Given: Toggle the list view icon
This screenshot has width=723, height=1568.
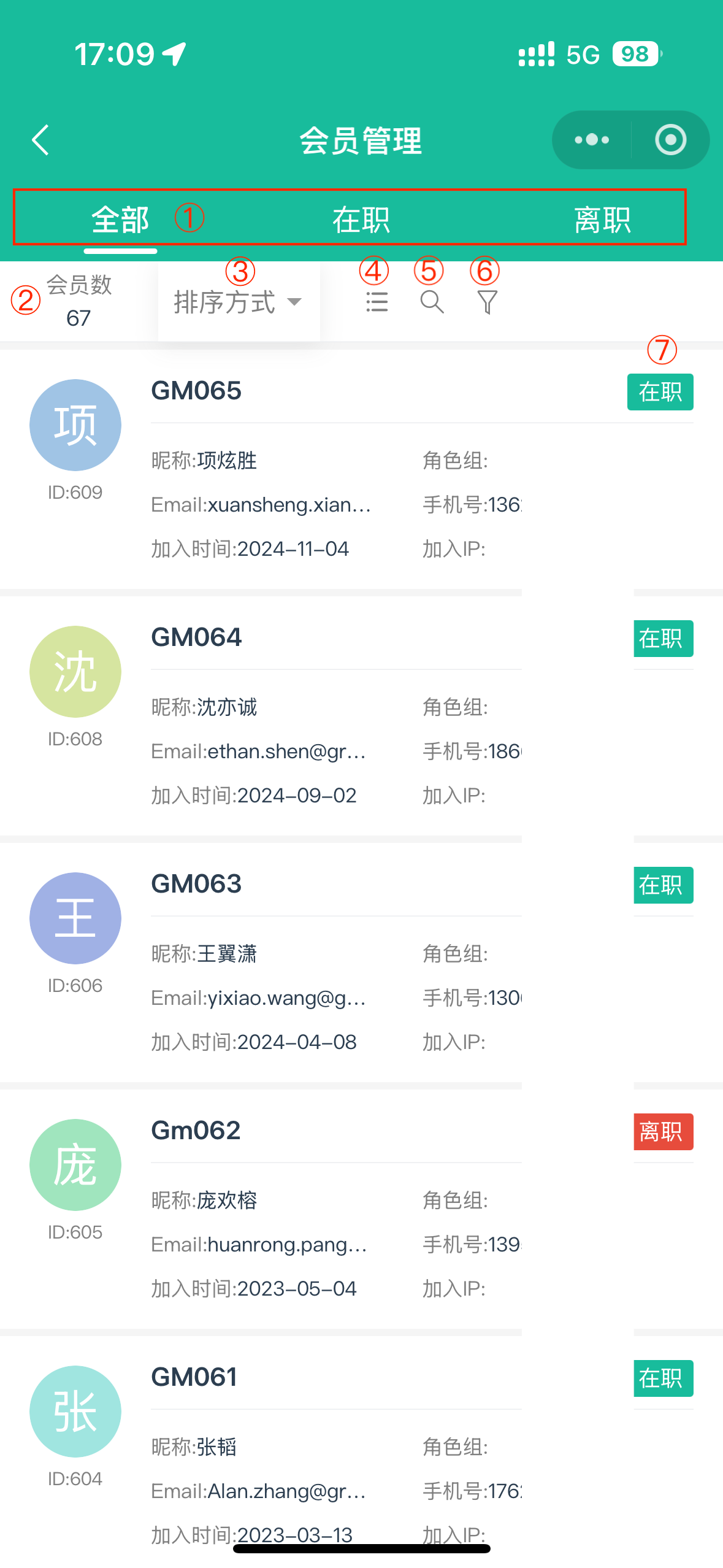Looking at the screenshot, I should point(377,302).
